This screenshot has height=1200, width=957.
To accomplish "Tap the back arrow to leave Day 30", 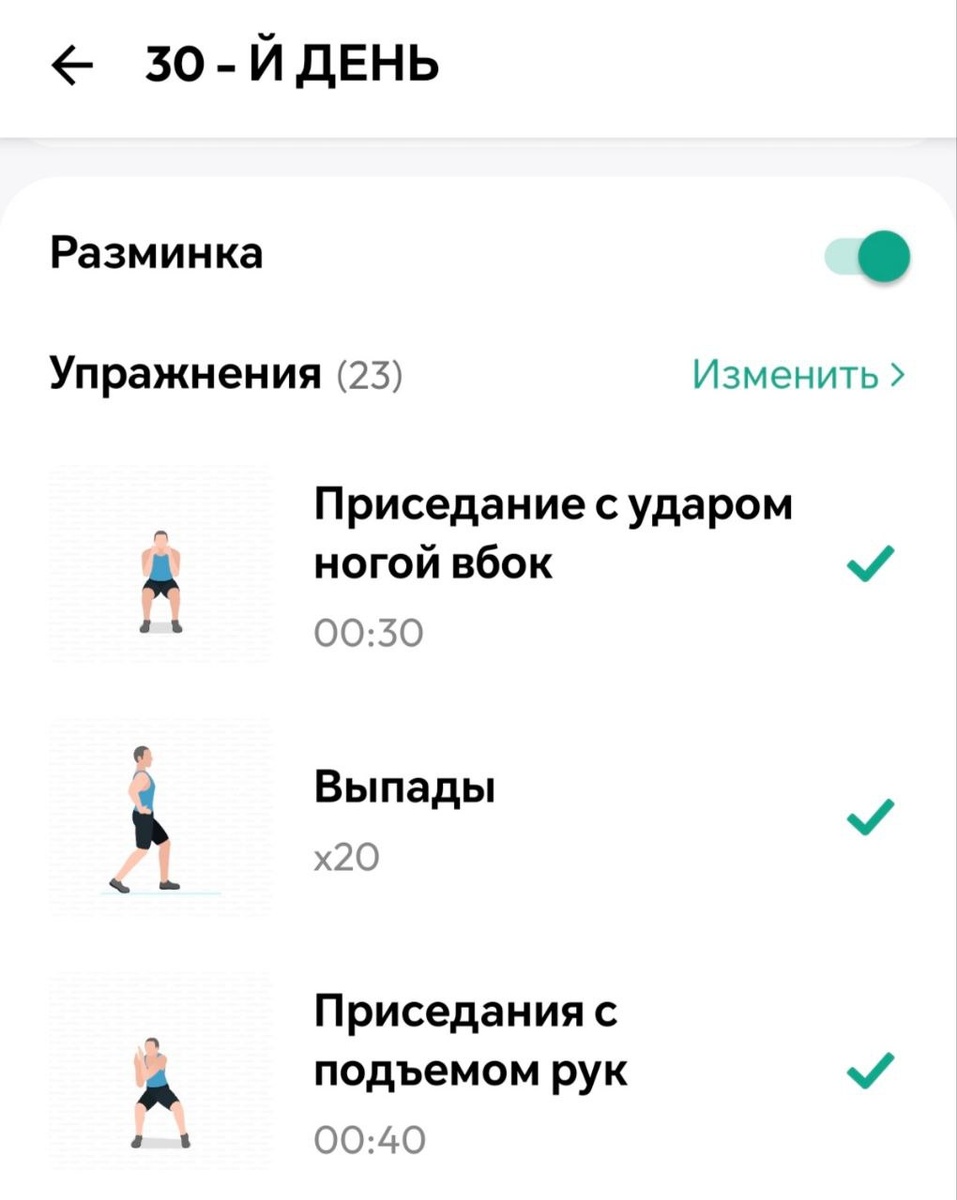I will click(x=71, y=64).
